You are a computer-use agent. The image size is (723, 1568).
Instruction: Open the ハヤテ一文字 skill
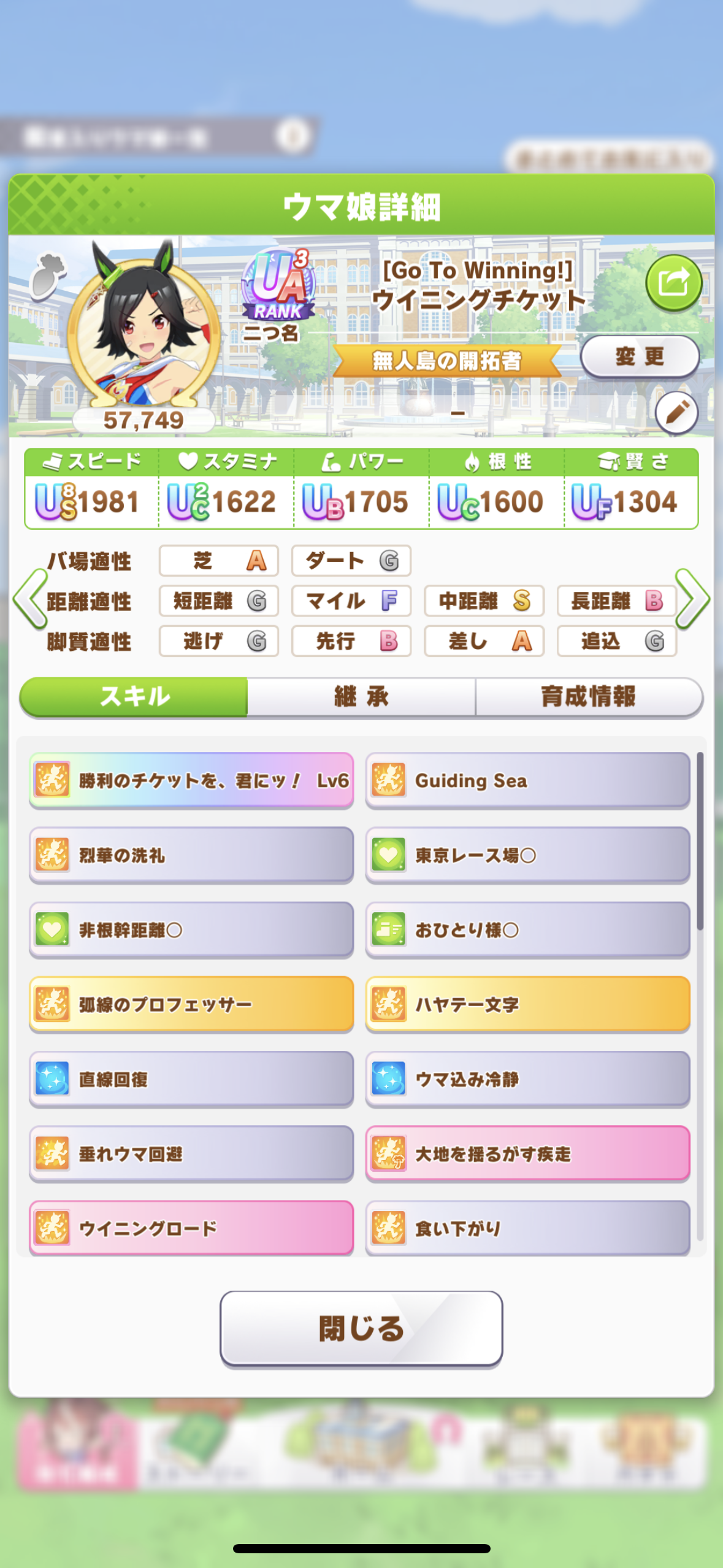[x=528, y=1004]
